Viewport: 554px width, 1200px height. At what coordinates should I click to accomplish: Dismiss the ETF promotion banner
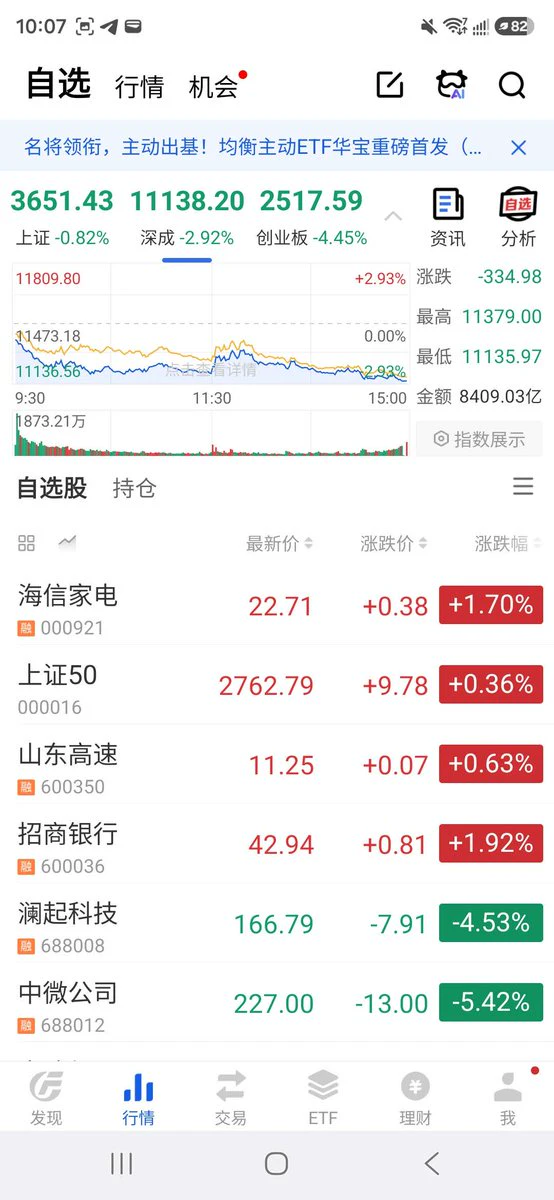[518, 148]
